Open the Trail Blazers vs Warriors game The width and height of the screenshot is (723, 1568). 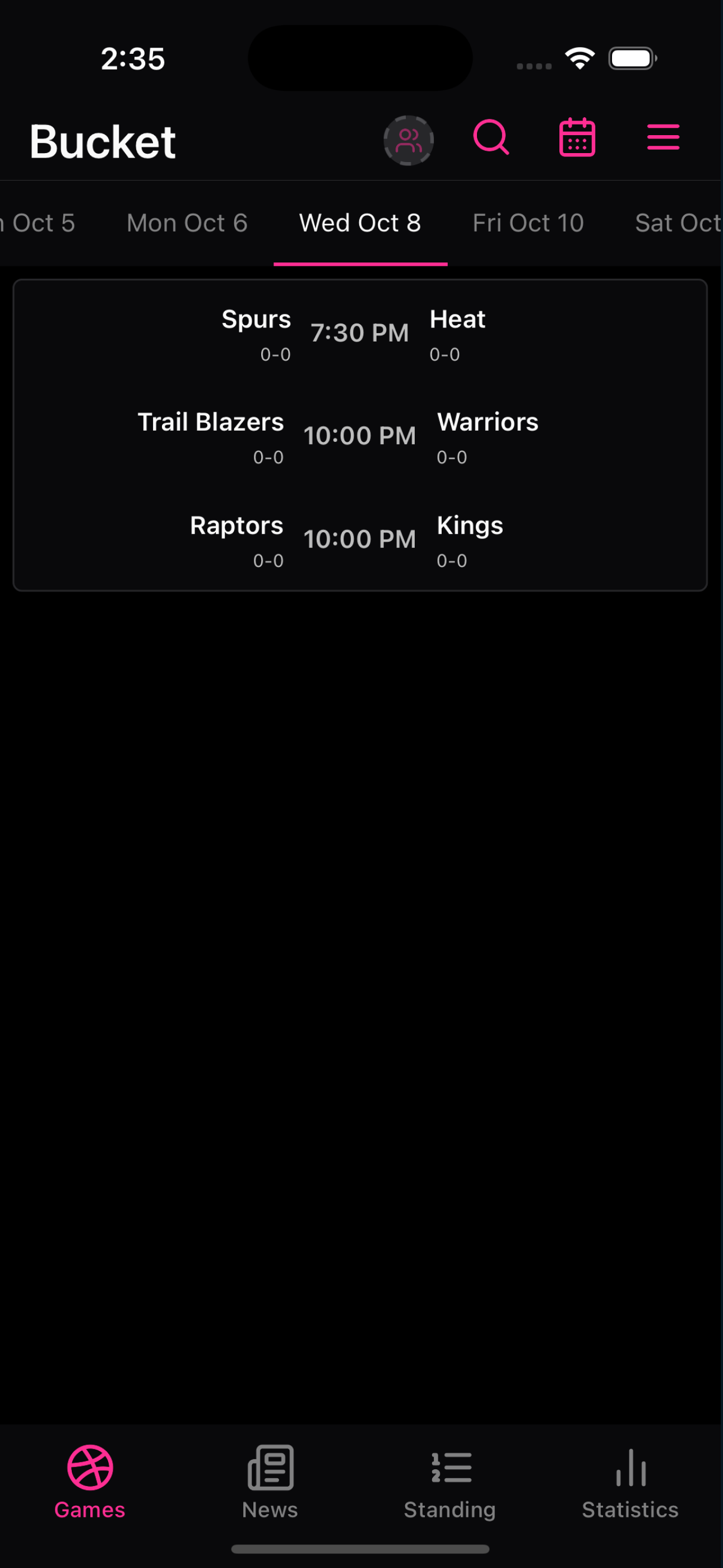click(x=360, y=435)
